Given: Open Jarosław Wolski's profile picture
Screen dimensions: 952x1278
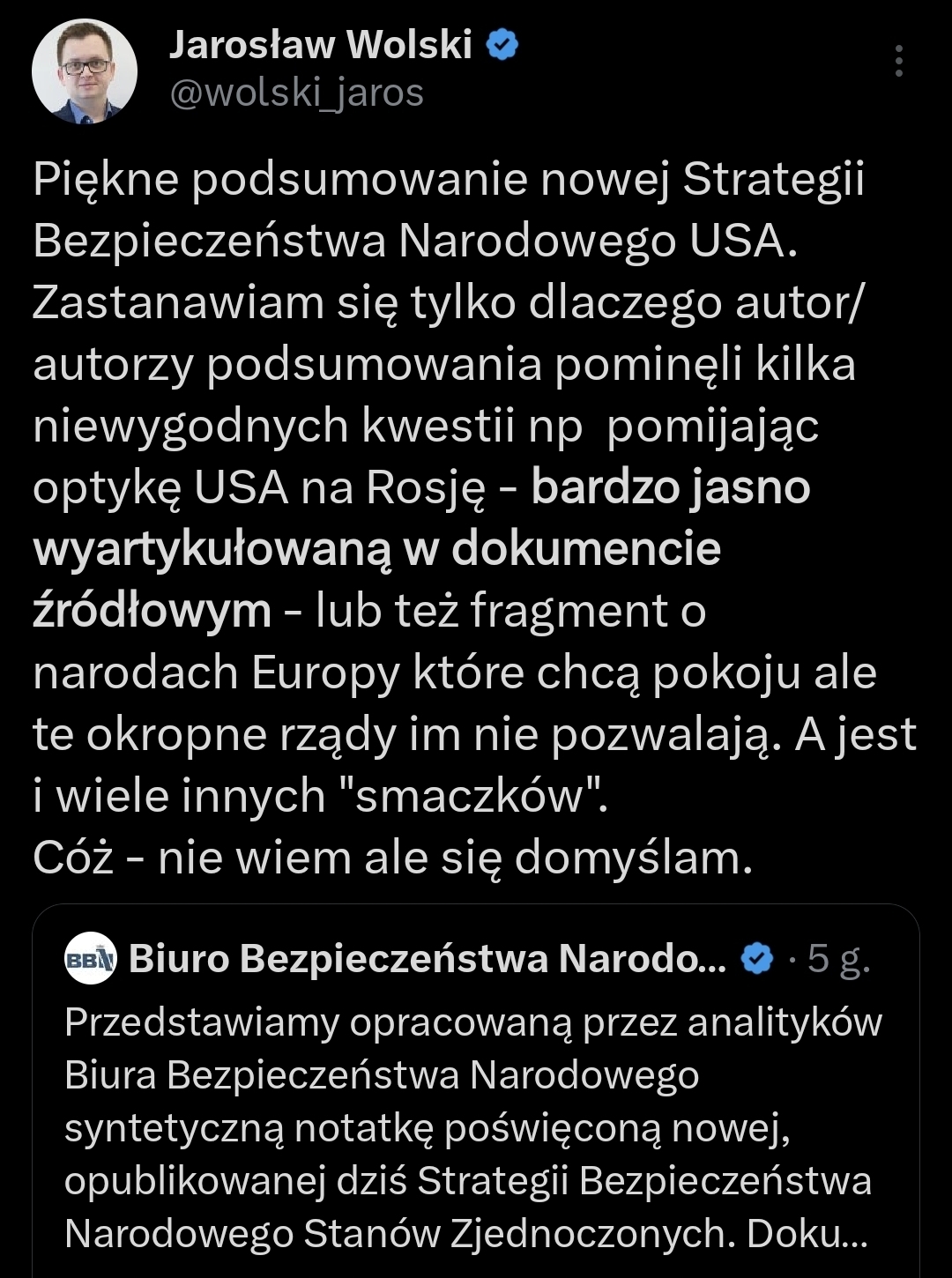Looking at the screenshot, I should click(x=85, y=71).
